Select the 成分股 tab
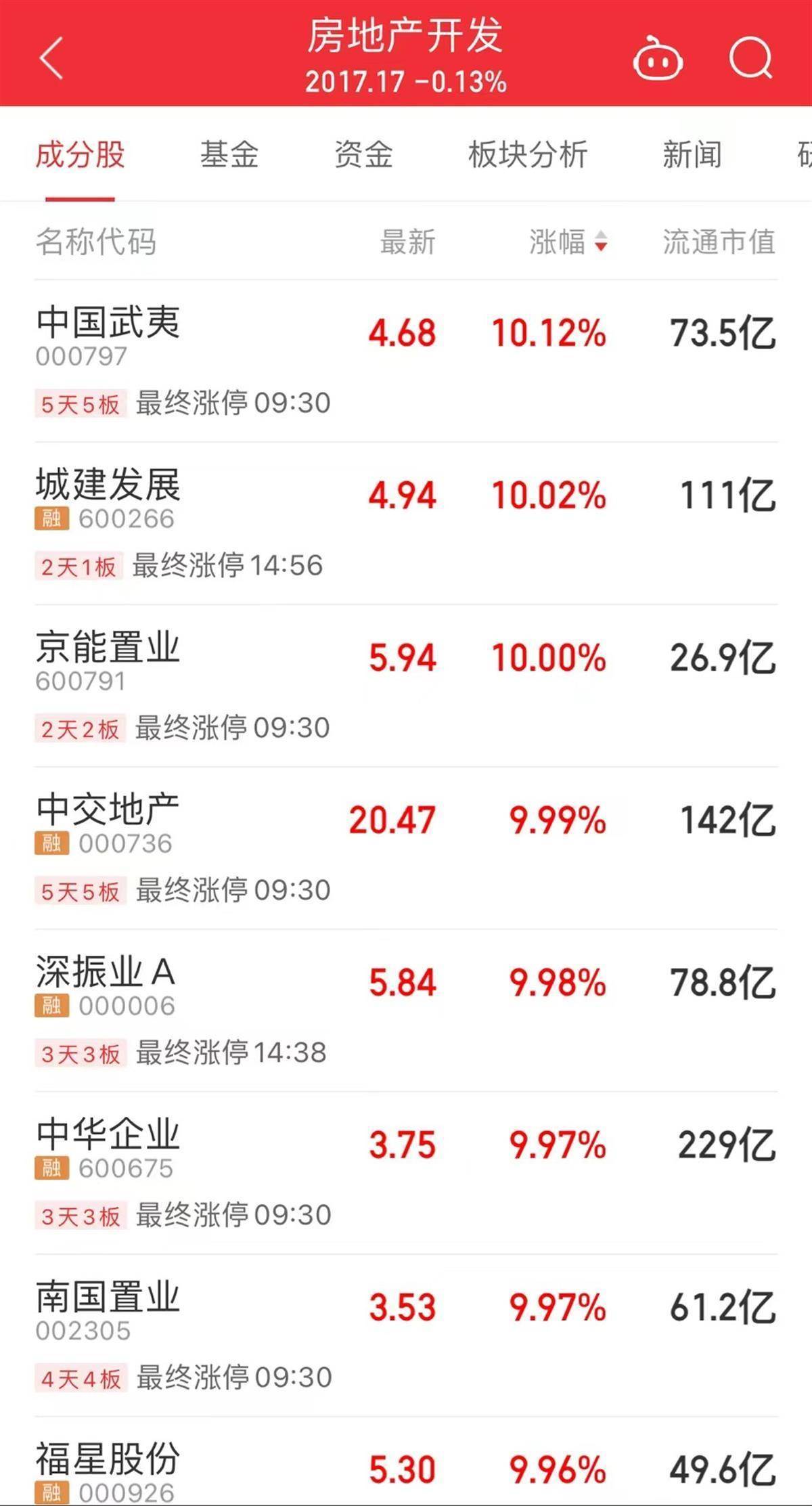The width and height of the screenshot is (812, 1506). tap(80, 155)
